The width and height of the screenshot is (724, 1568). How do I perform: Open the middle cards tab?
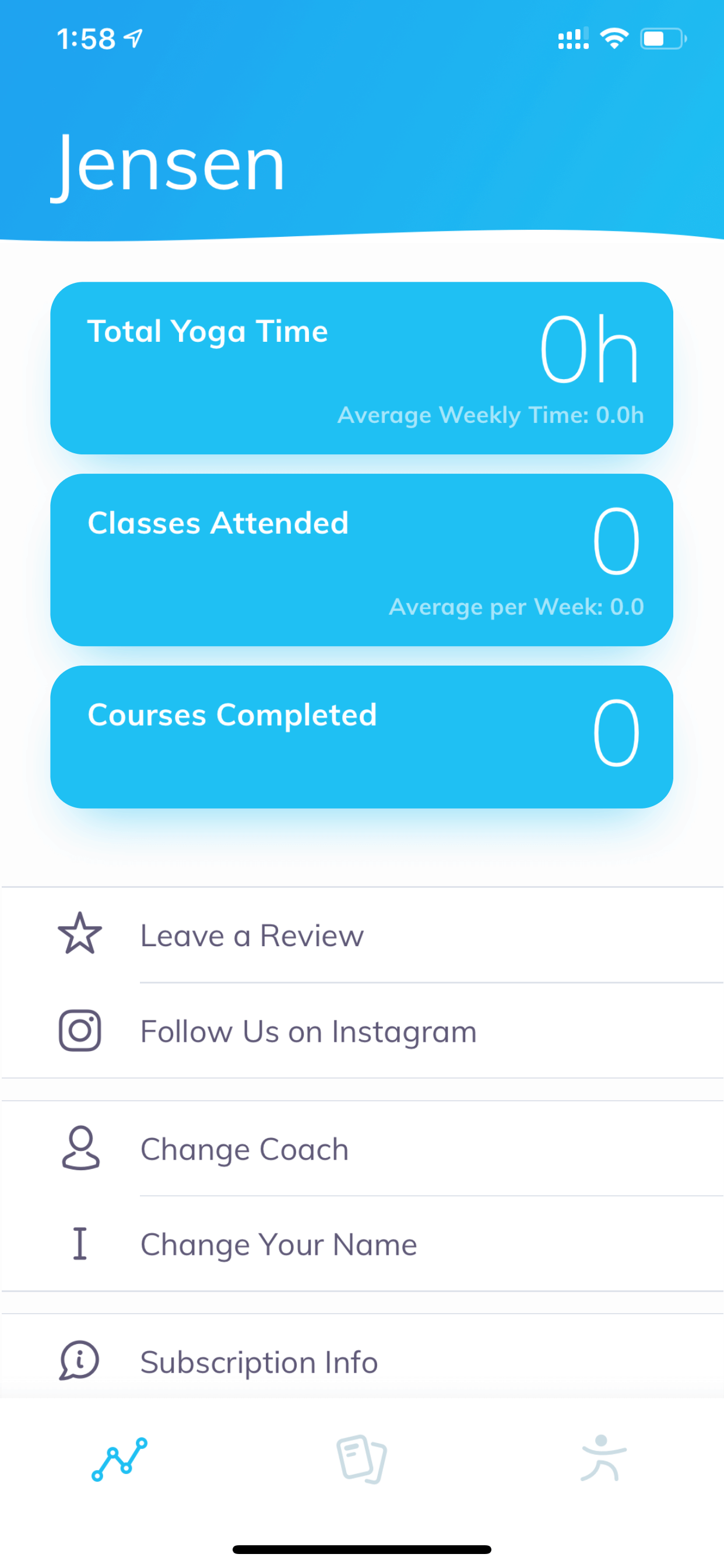tap(362, 1459)
